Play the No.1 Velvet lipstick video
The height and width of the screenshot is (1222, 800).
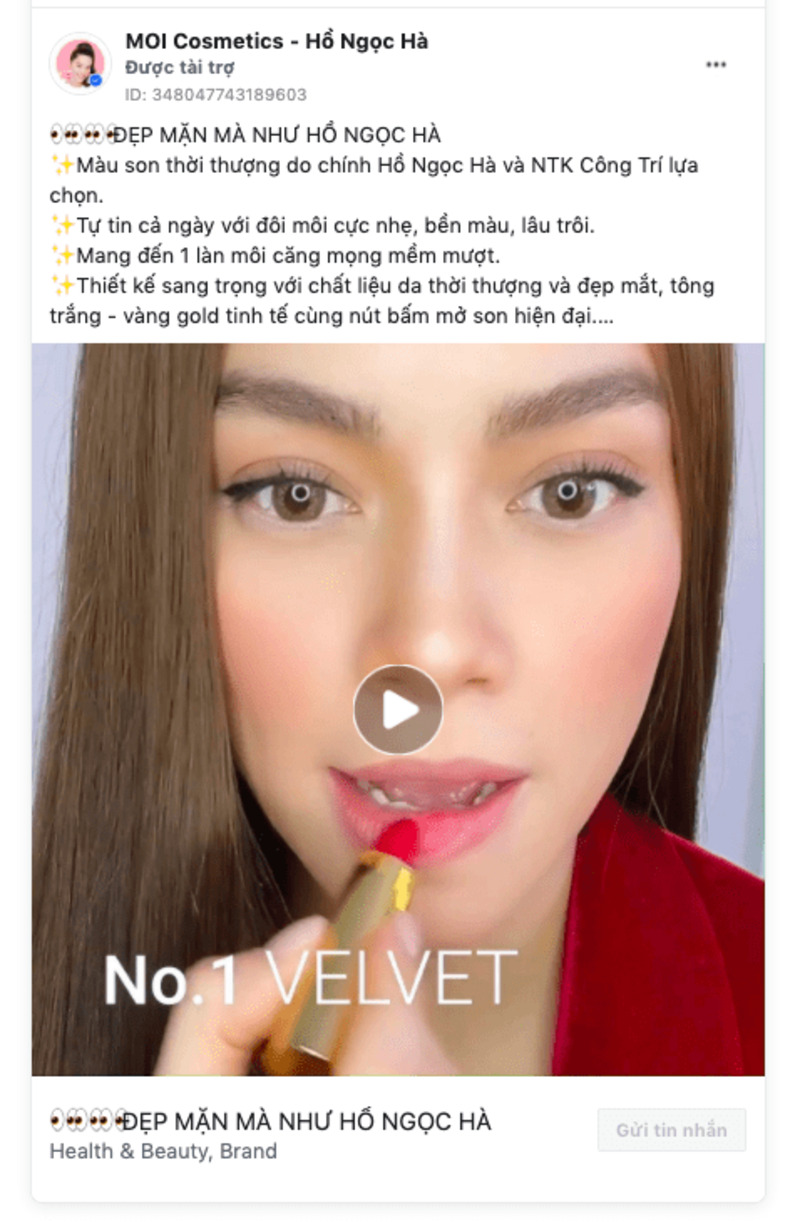[398, 709]
